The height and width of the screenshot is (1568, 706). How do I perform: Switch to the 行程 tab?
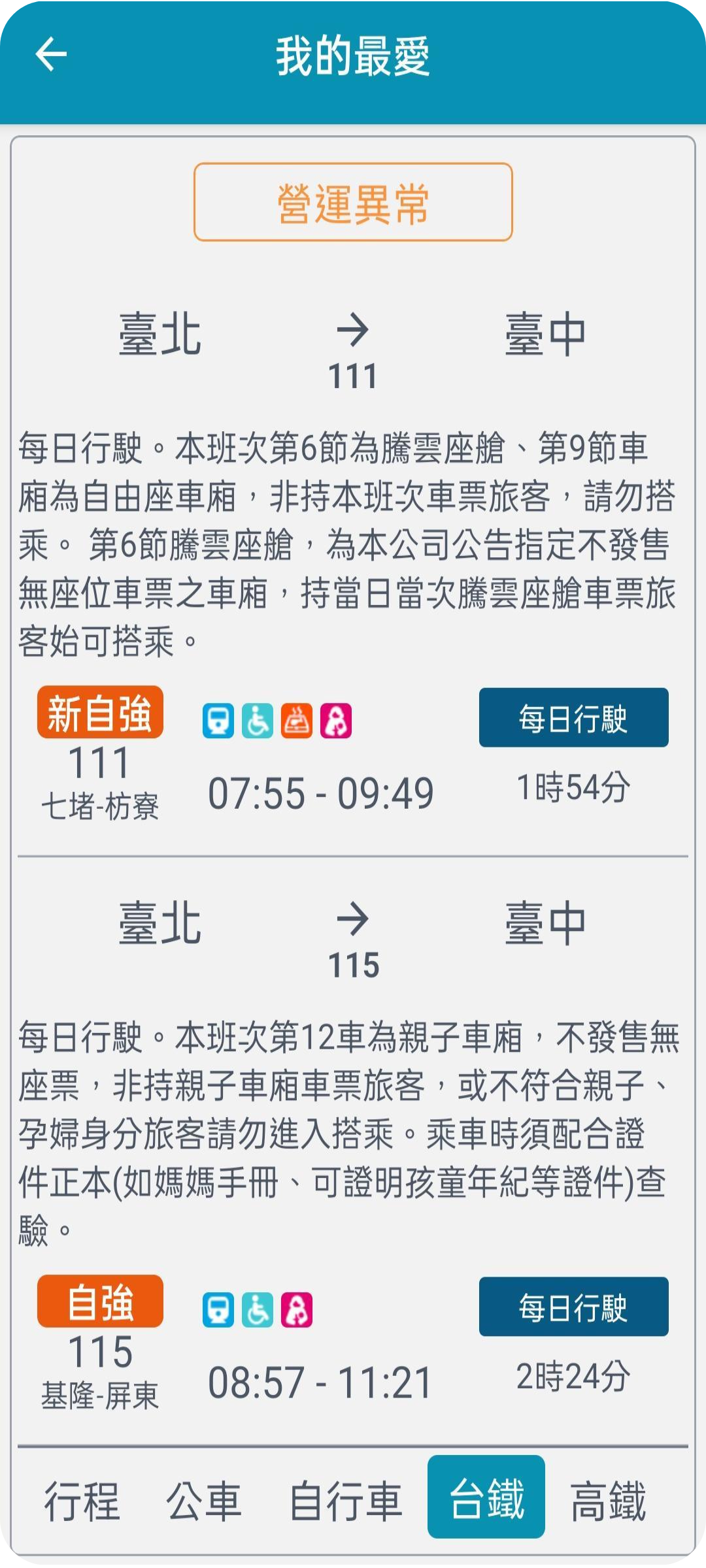82,1501
